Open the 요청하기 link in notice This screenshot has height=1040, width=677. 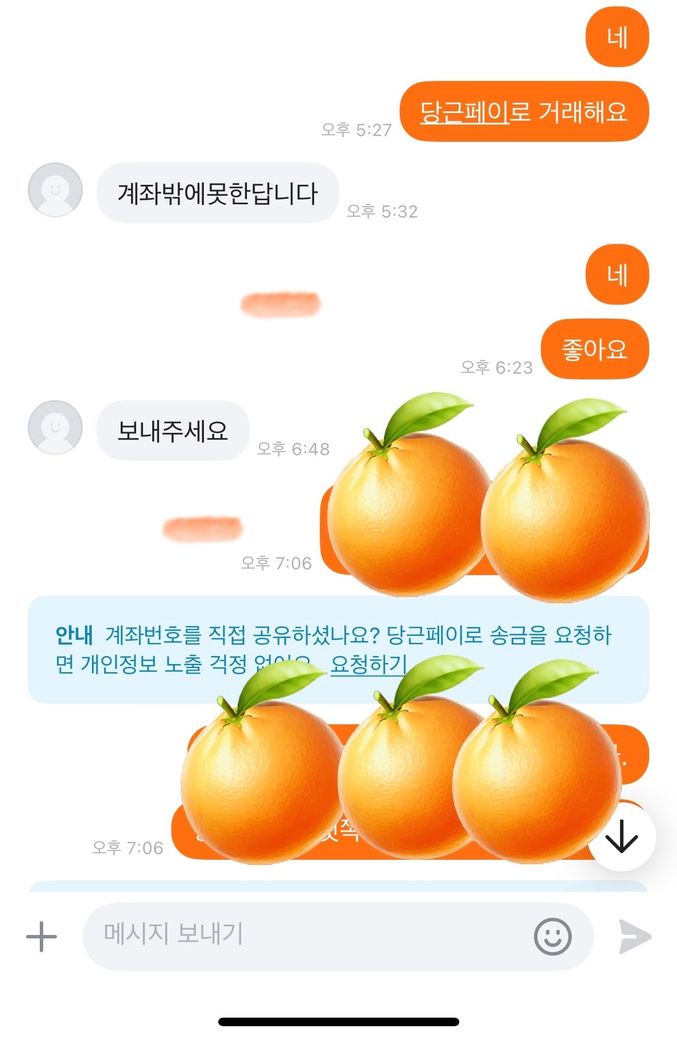click(x=367, y=664)
